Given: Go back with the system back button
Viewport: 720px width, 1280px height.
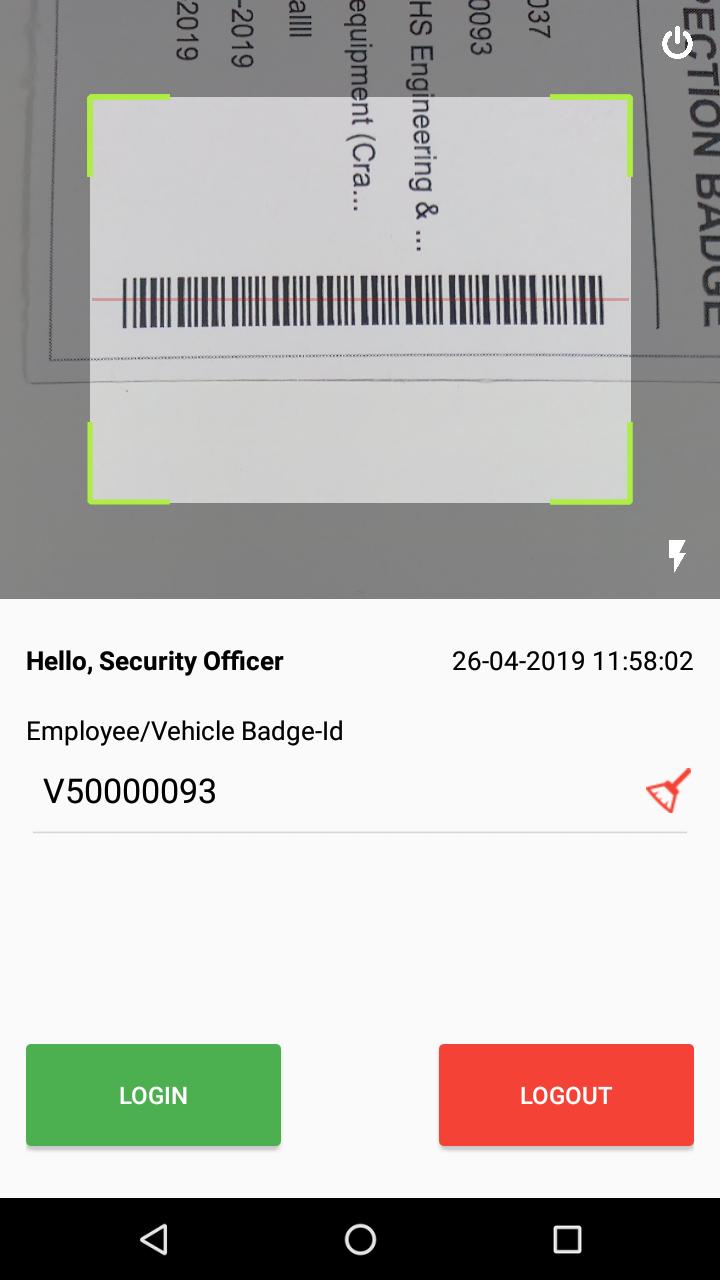Looking at the screenshot, I should (x=154, y=1240).
